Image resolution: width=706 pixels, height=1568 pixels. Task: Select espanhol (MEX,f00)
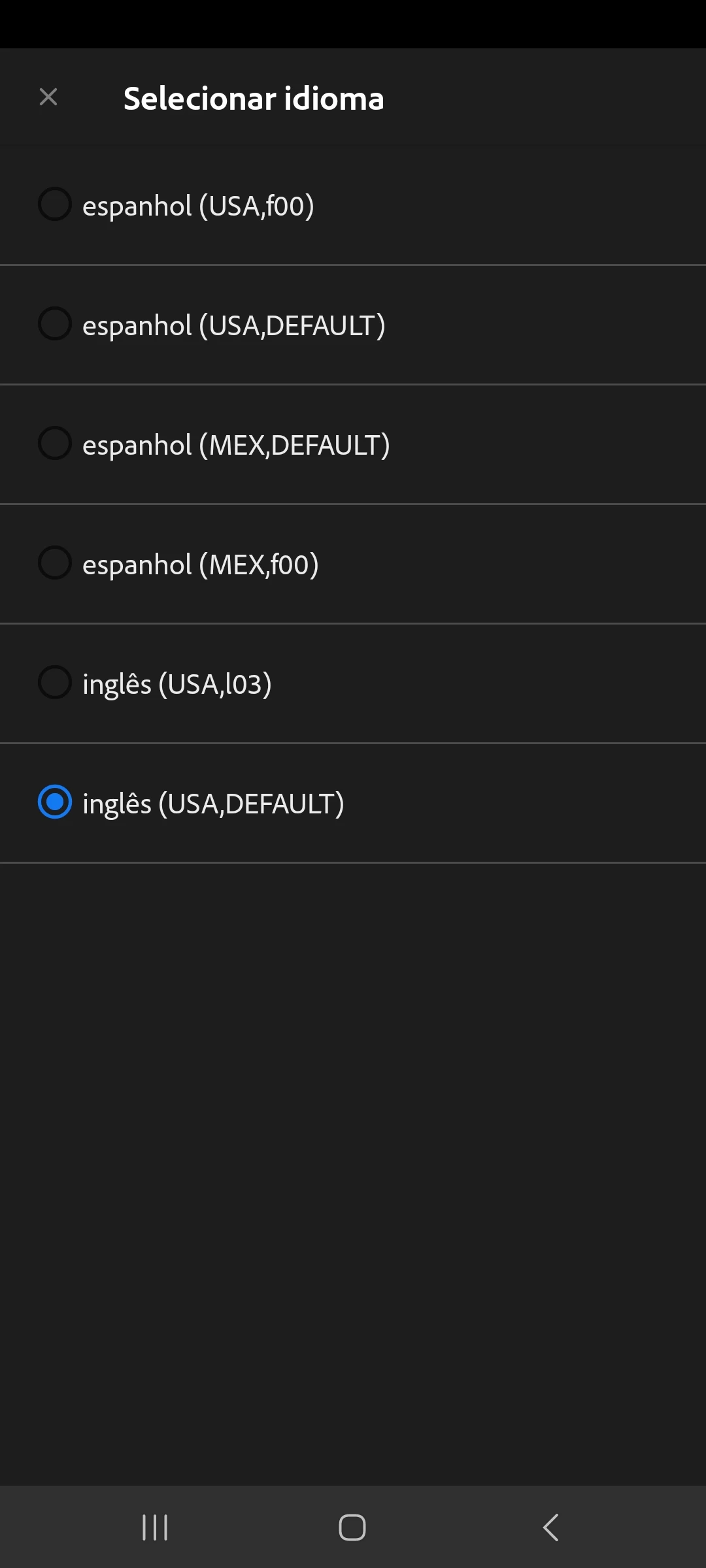(x=55, y=563)
